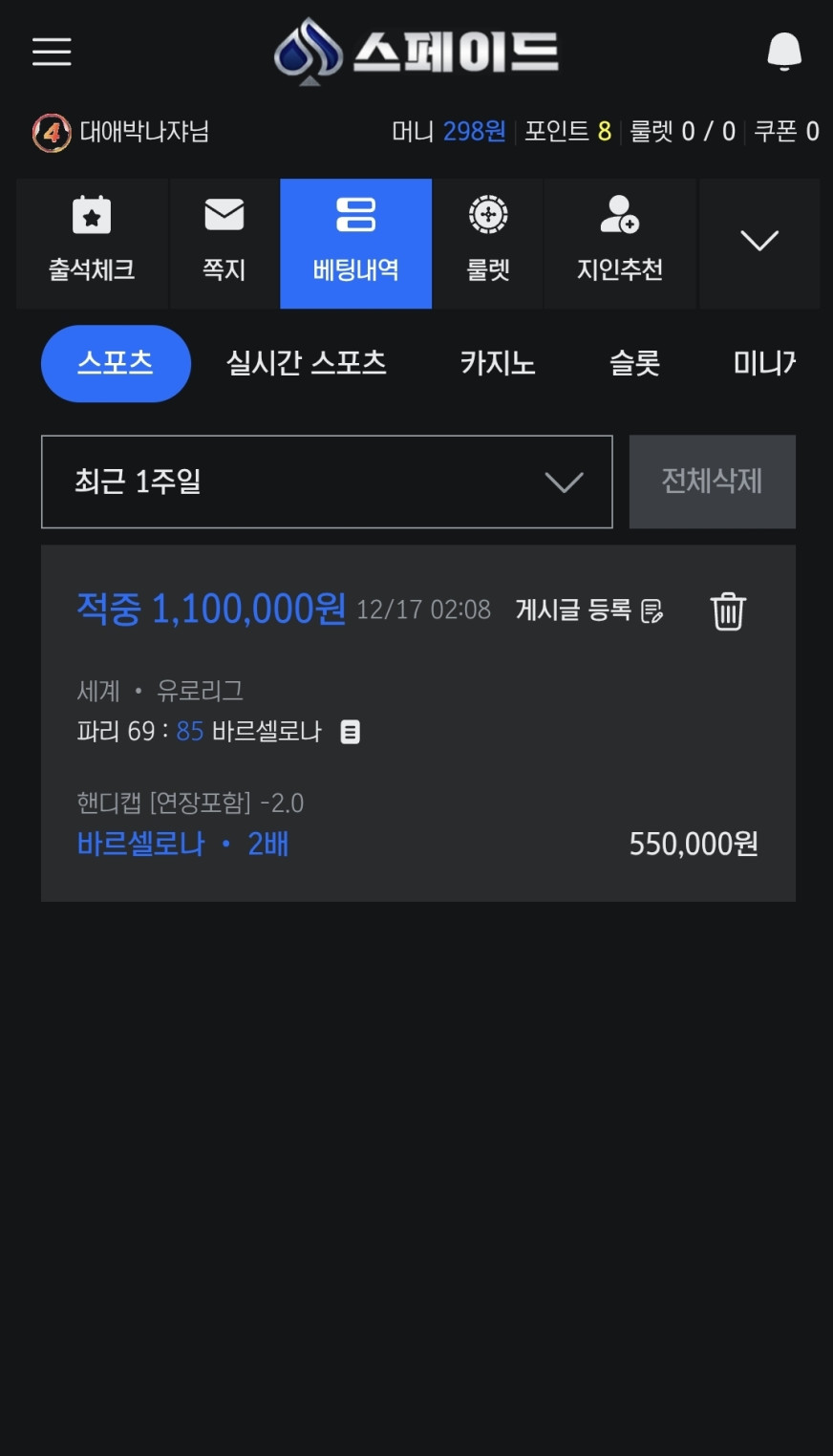Open the notifications bell
Screen dimensions: 833x1456
784,52
